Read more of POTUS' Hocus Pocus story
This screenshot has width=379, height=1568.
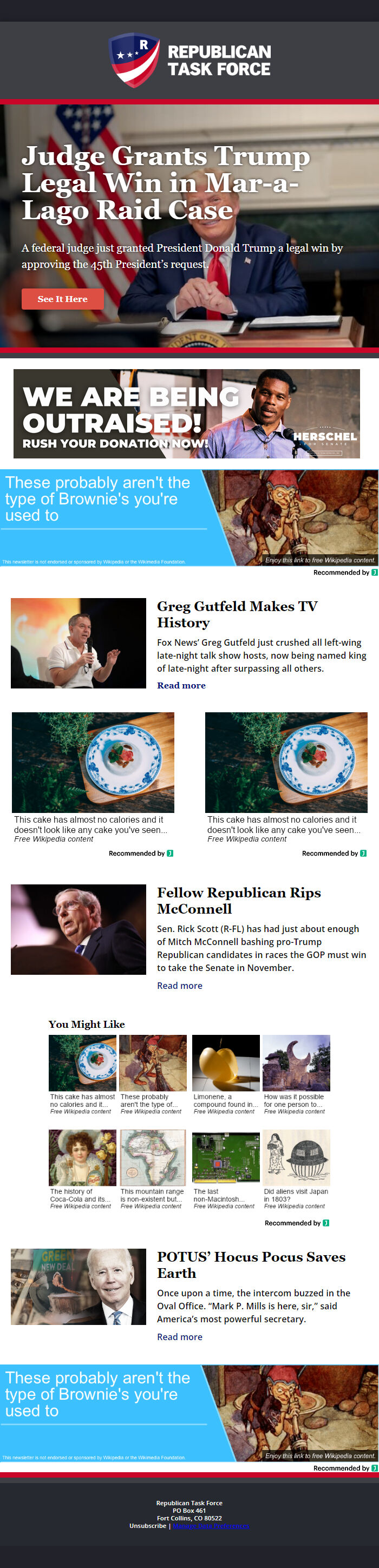click(x=179, y=1337)
